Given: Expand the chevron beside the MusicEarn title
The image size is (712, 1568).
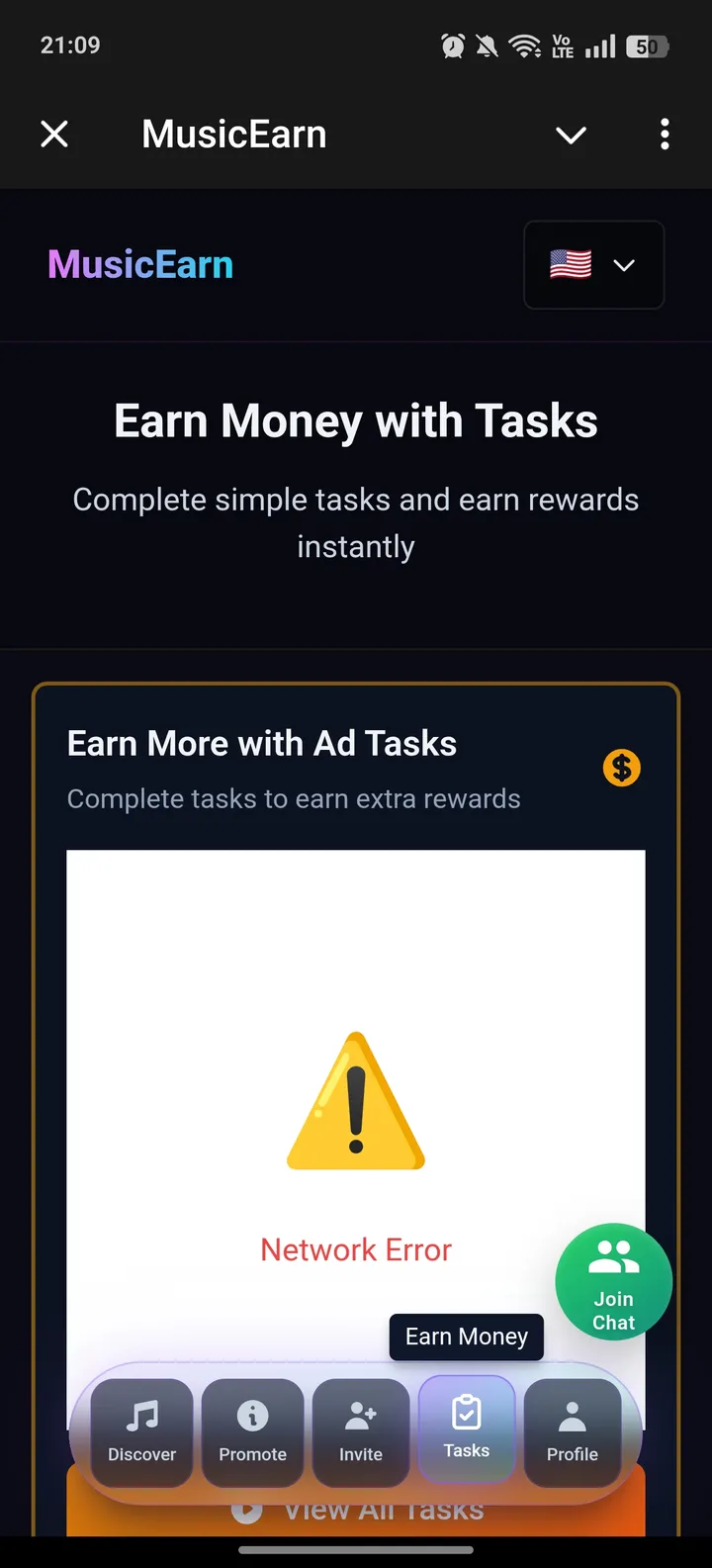Looking at the screenshot, I should (x=571, y=135).
